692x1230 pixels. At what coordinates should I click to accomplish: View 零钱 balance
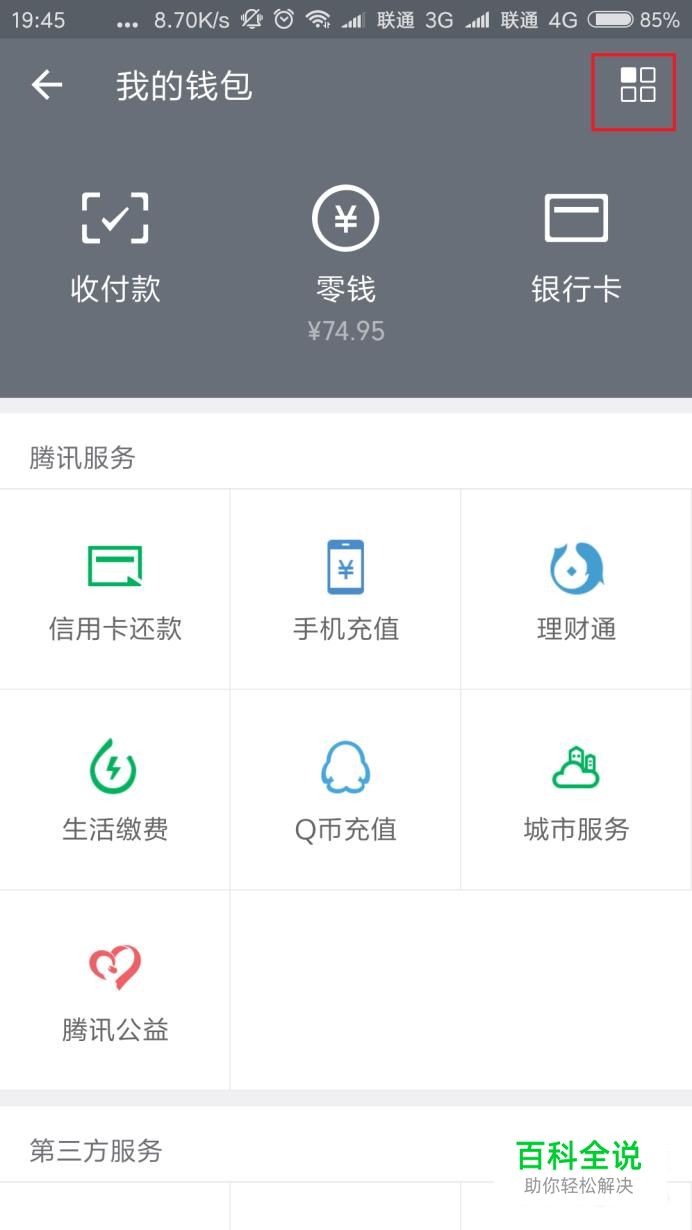point(345,260)
